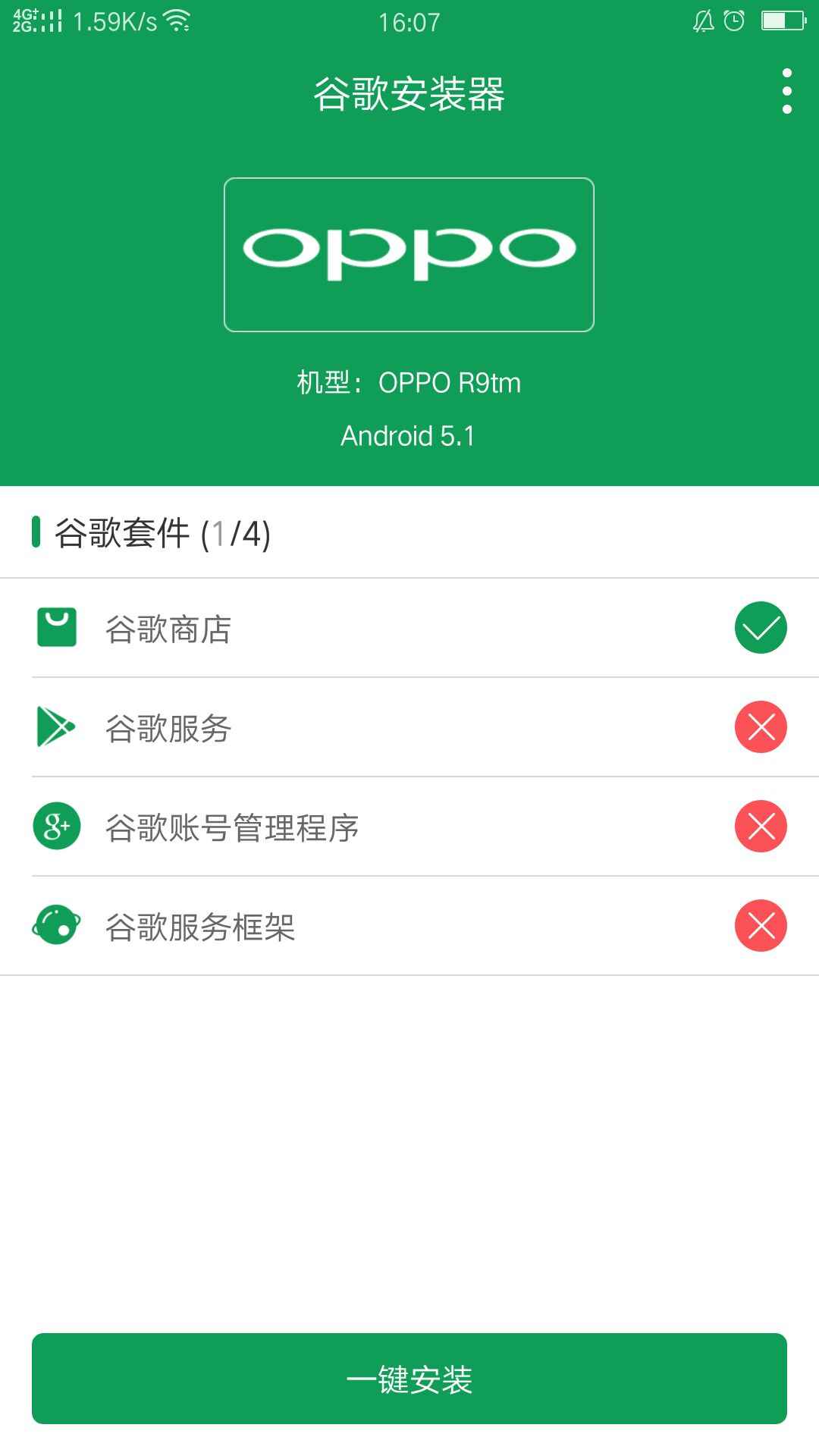Tap the OPPO logo image
This screenshot has height=1456, width=819.
coord(408,254)
